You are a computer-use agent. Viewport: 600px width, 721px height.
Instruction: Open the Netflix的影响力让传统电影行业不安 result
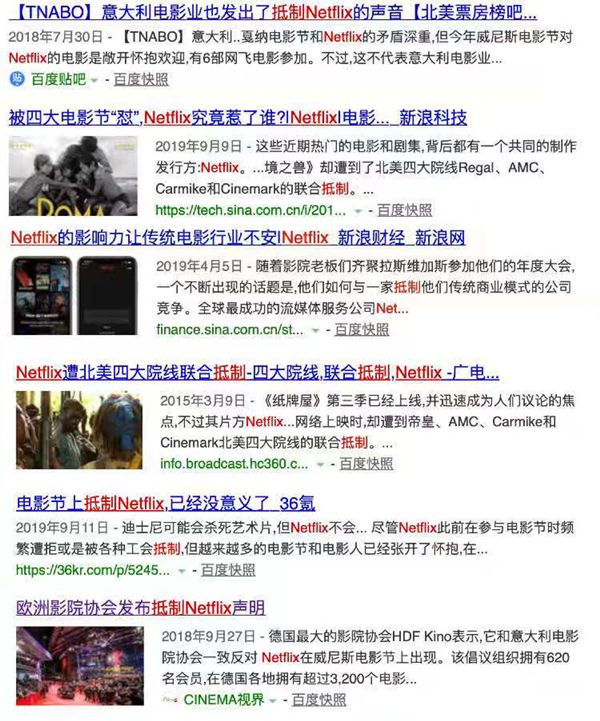pyautogui.click(x=238, y=238)
